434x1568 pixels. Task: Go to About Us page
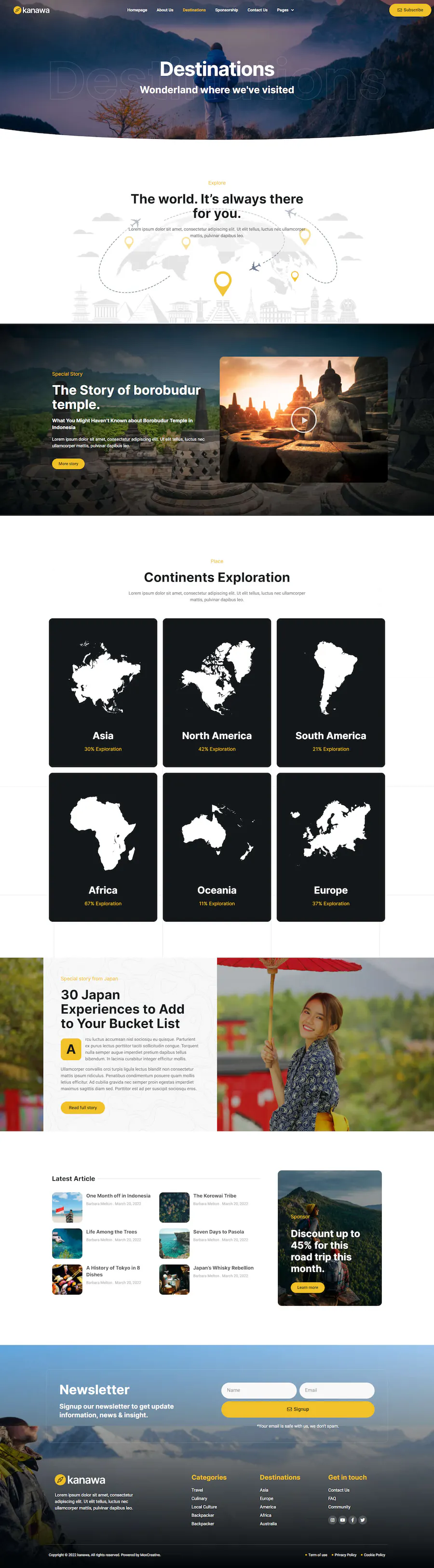coord(164,10)
